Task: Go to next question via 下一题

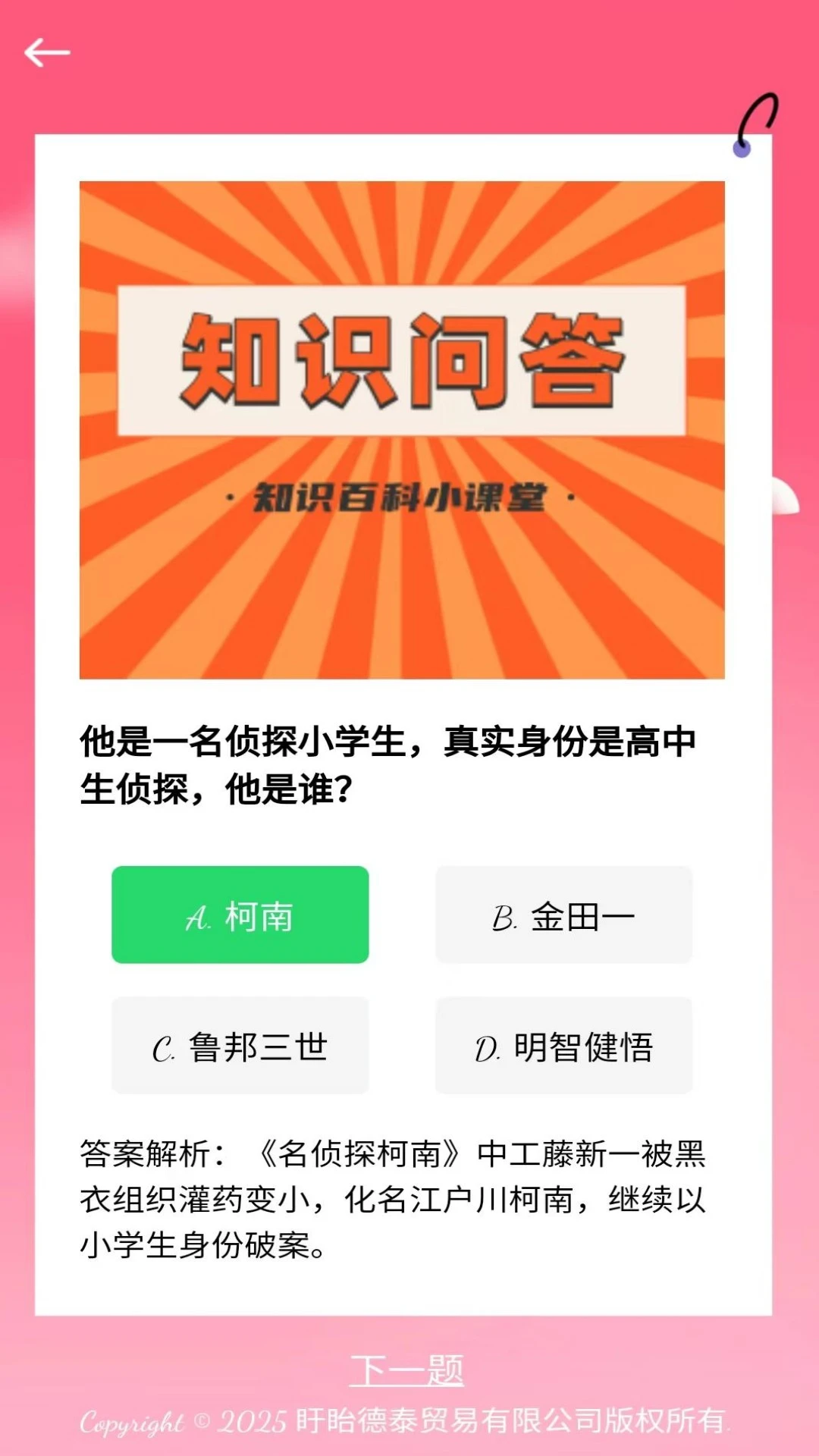Action: (406, 1370)
